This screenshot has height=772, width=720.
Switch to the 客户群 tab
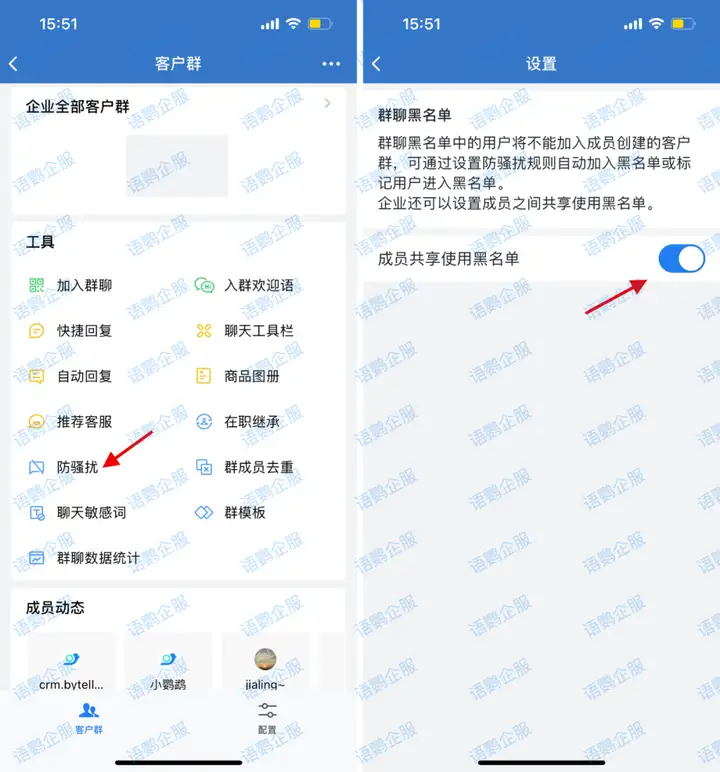click(89, 718)
